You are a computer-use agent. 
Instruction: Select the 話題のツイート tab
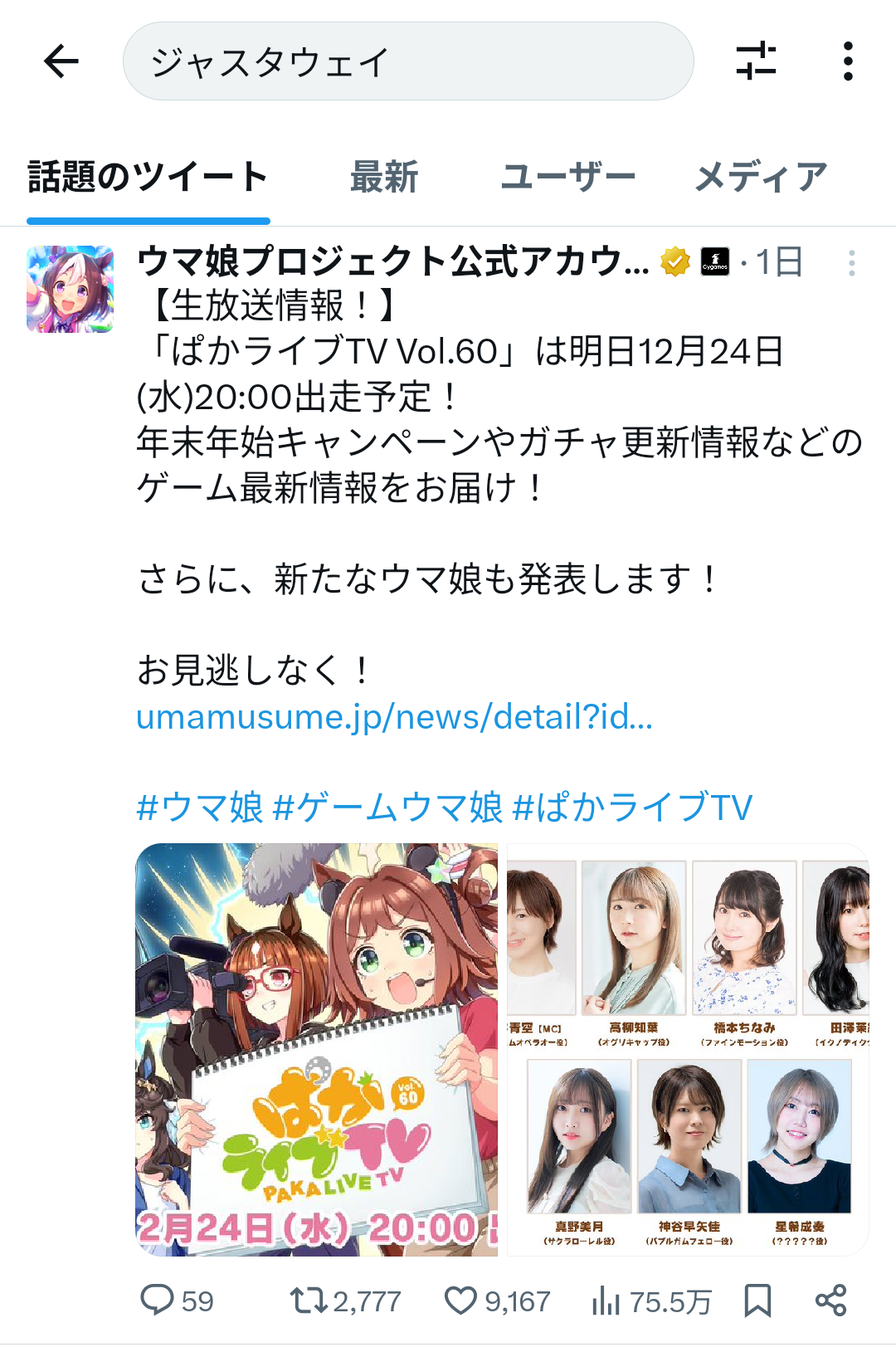pyautogui.click(x=149, y=177)
